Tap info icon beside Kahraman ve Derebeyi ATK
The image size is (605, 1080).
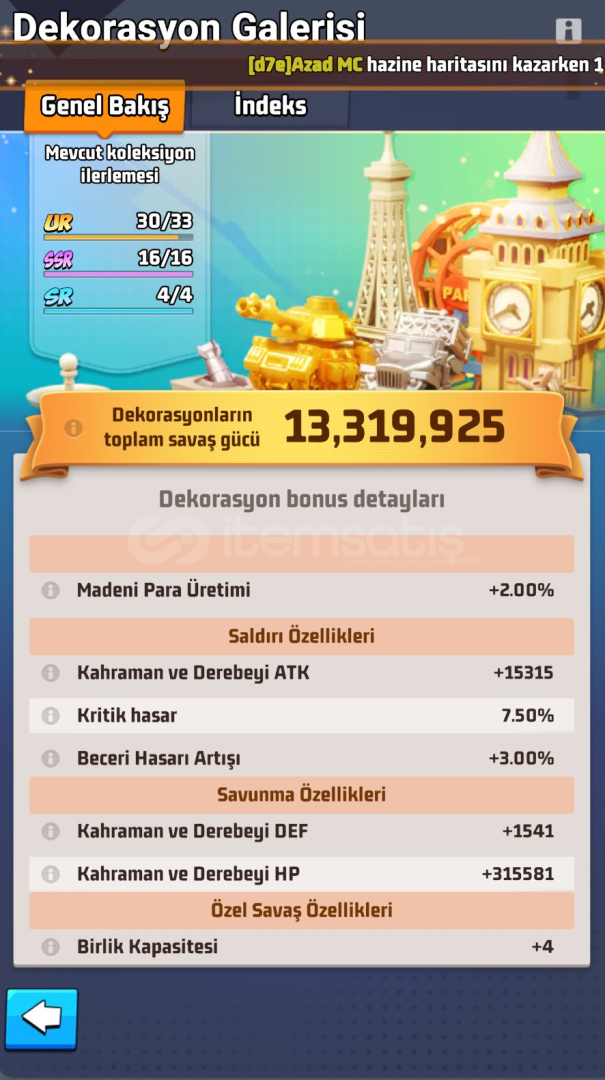pos(50,673)
